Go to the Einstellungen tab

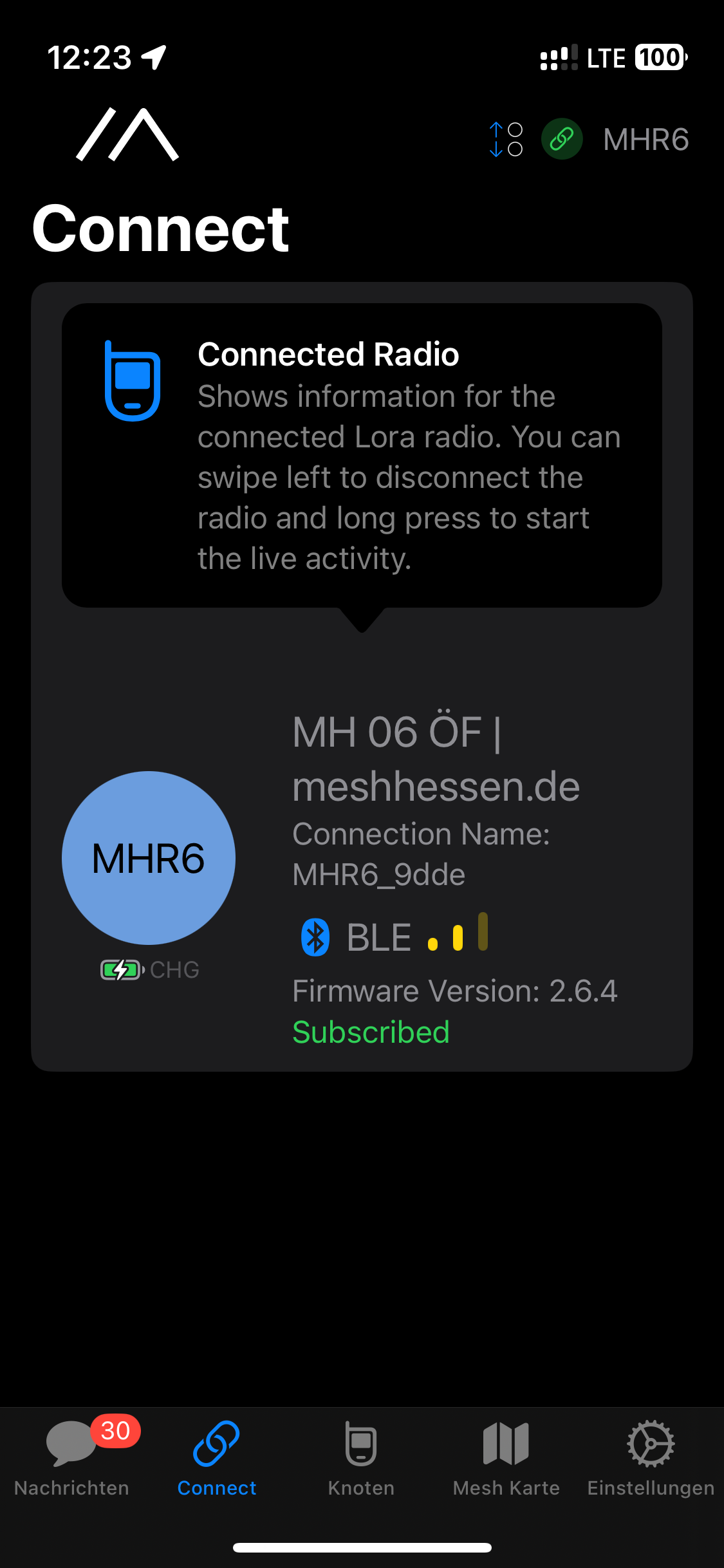click(651, 1456)
